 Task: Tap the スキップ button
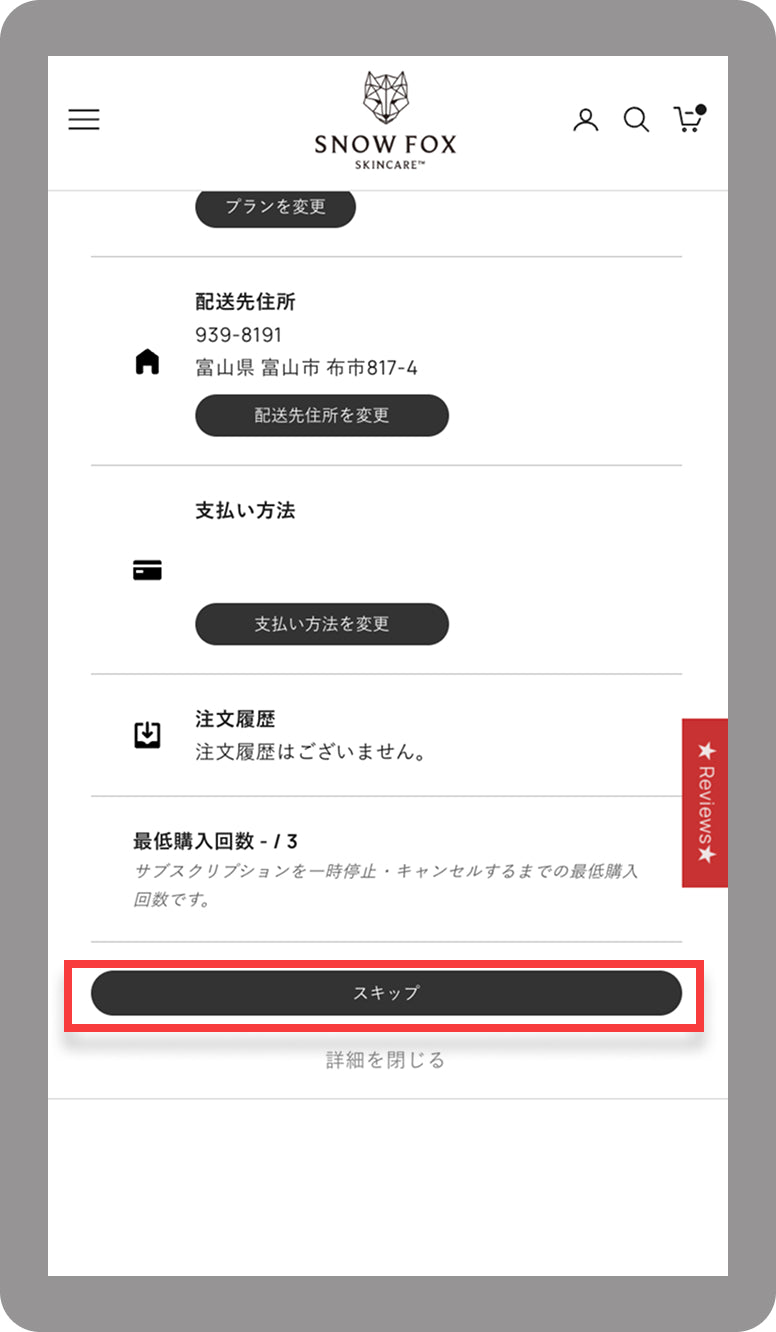click(386, 993)
